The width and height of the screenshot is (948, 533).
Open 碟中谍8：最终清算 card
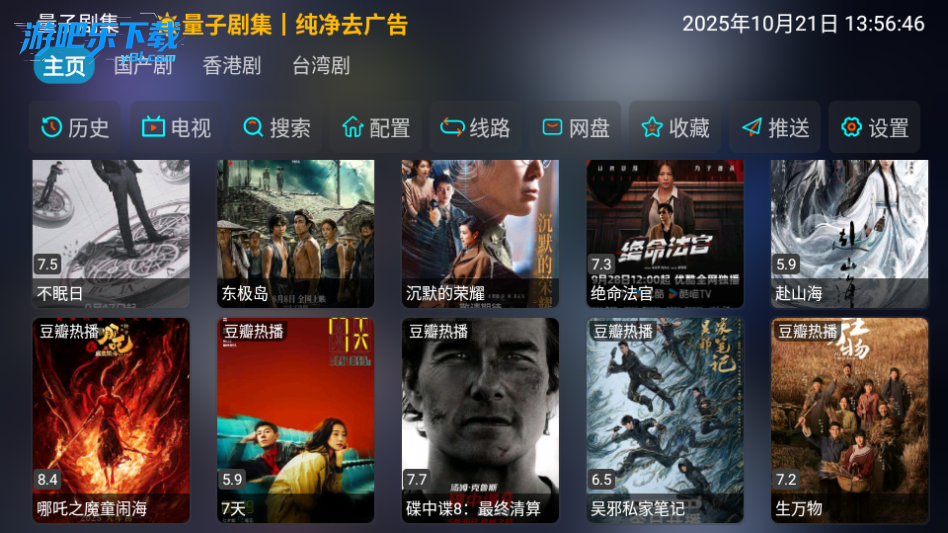click(480, 420)
